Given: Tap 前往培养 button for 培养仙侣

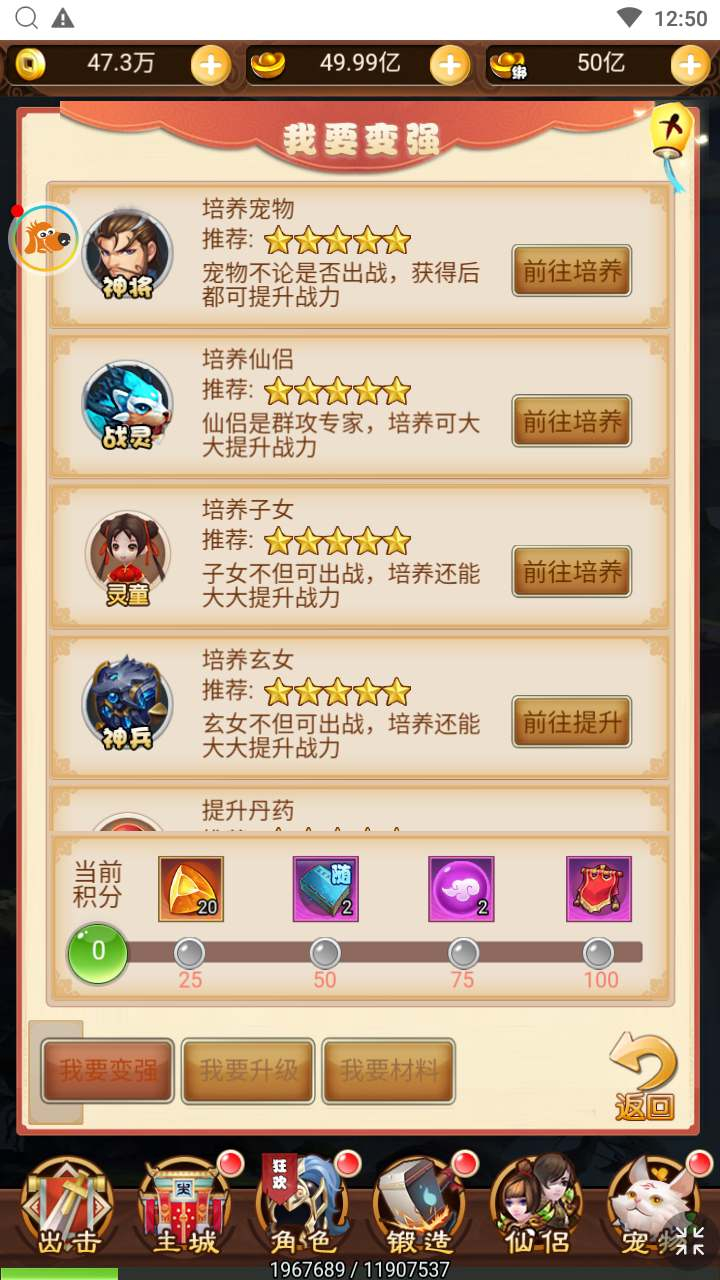Looking at the screenshot, I should click(572, 421).
